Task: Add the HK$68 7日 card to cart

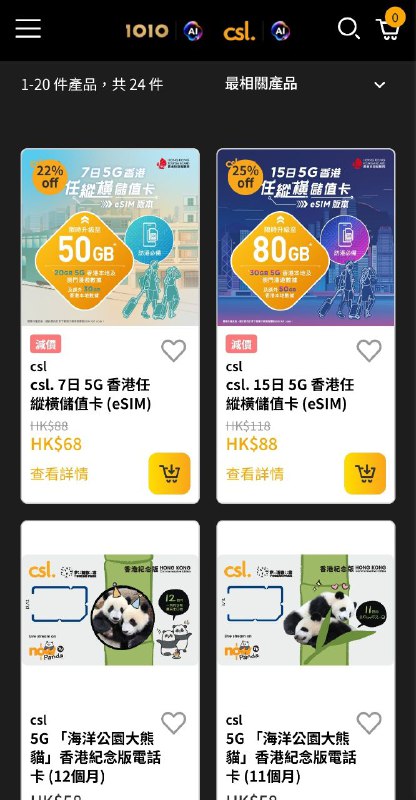Action: click(x=169, y=473)
